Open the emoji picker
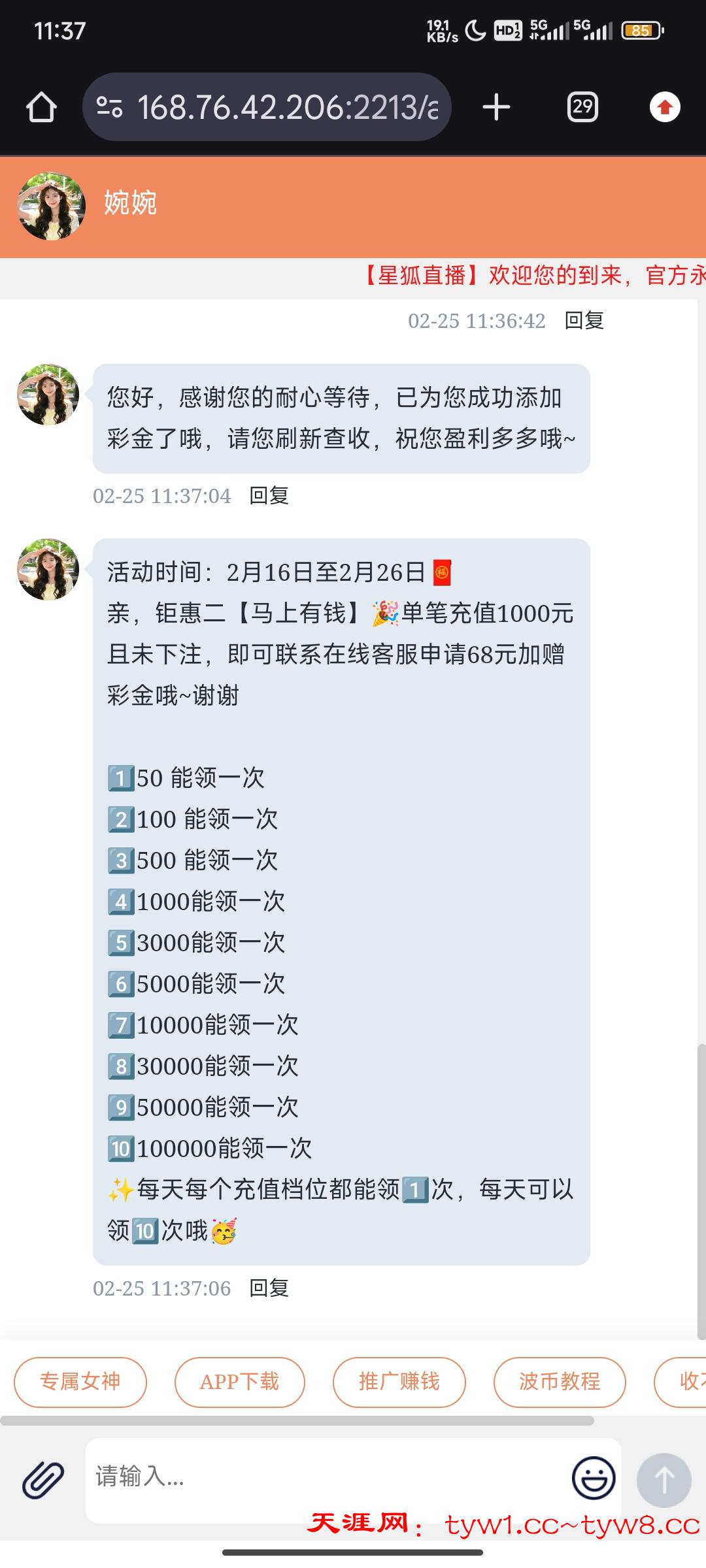The height and width of the screenshot is (1568, 706). [x=594, y=1478]
